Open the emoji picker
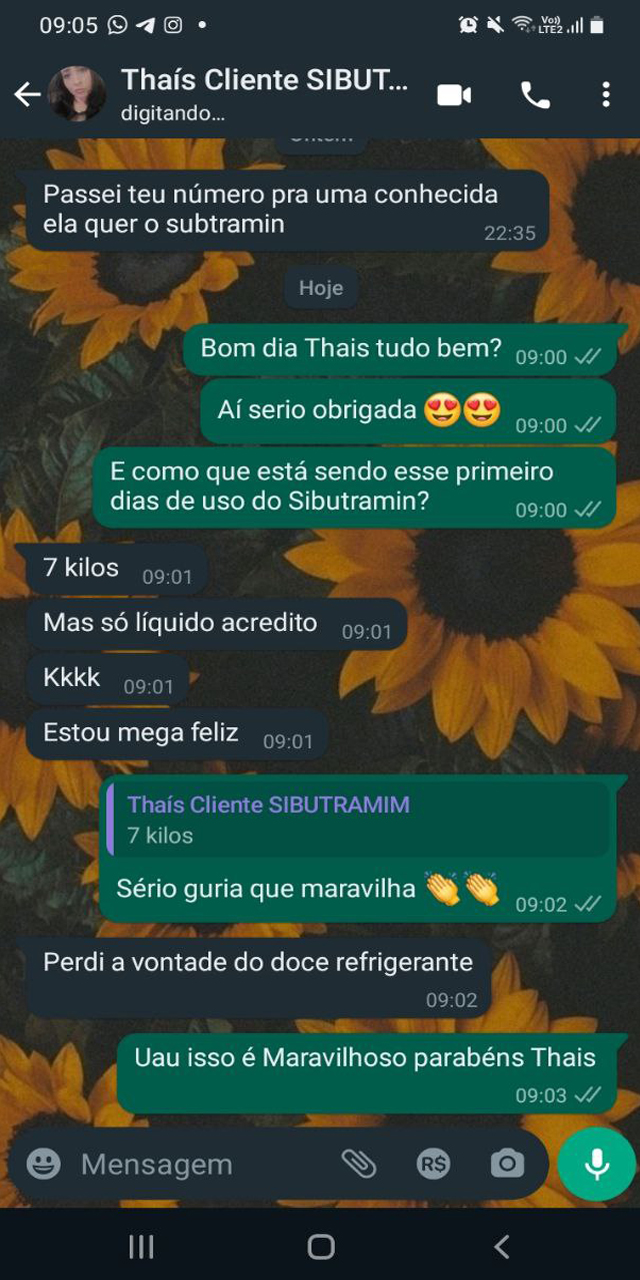 pyautogui.click(x=43, y=1164)
